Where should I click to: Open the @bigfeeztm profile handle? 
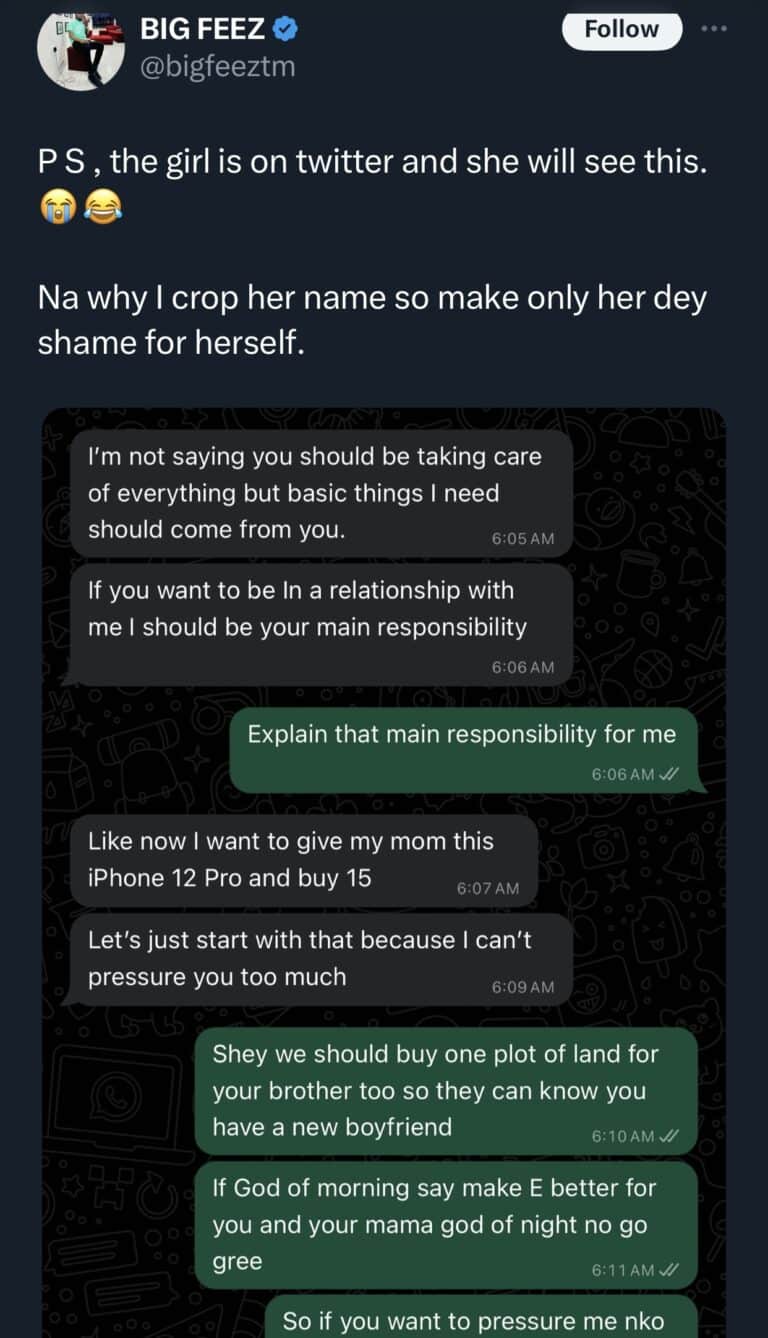click(217, 67)
